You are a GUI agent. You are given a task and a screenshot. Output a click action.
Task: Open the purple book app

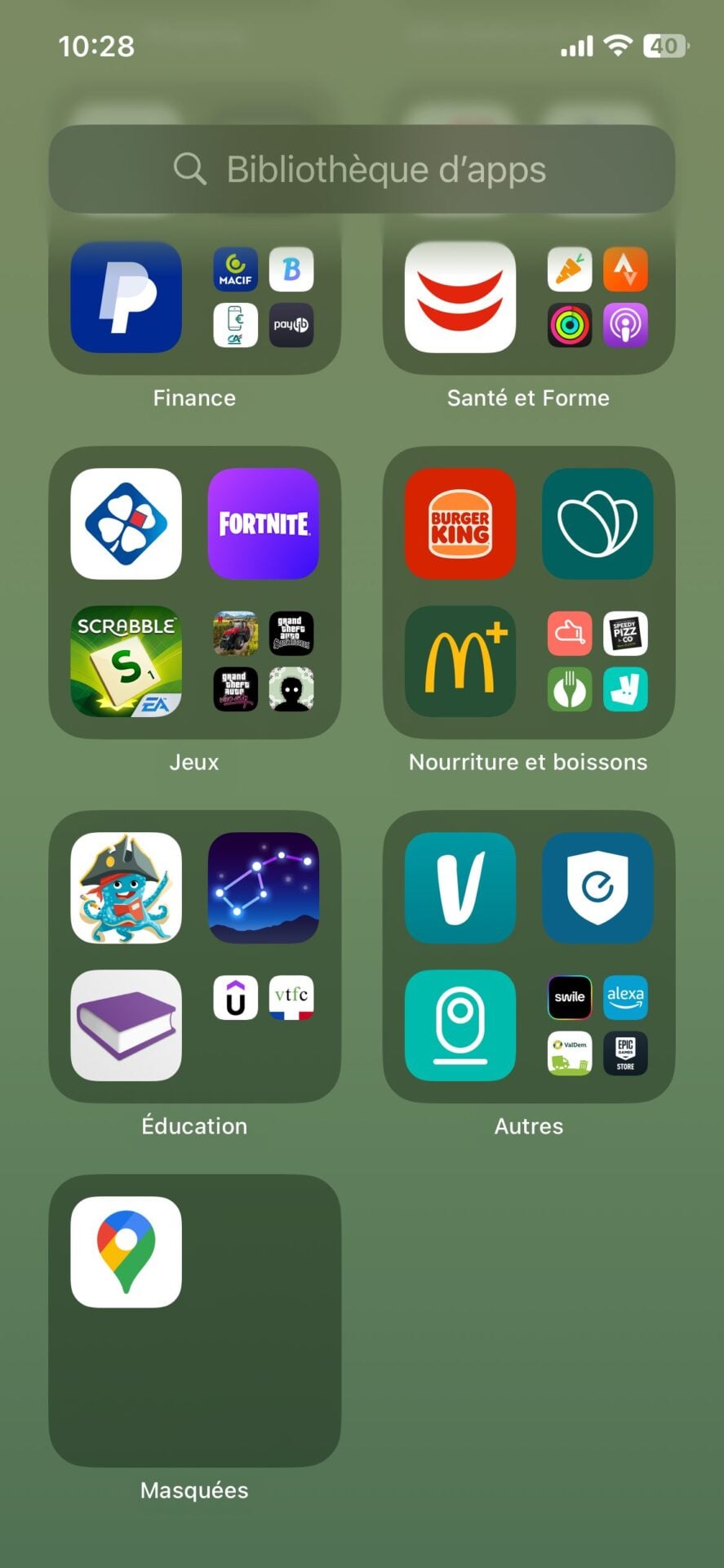click(x=126, y=1025)
